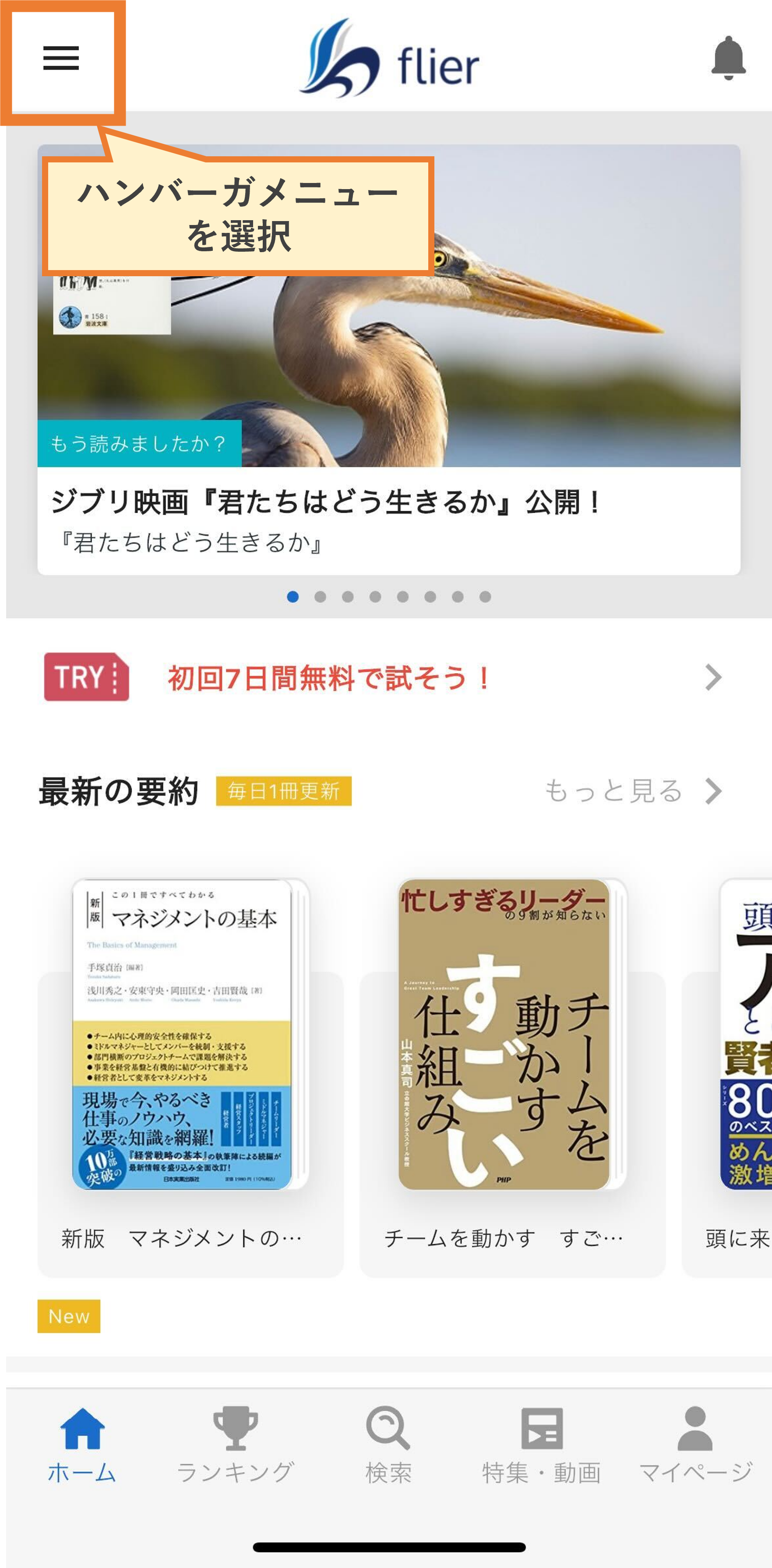Switch to the ランキング tab

[236, 1445]
